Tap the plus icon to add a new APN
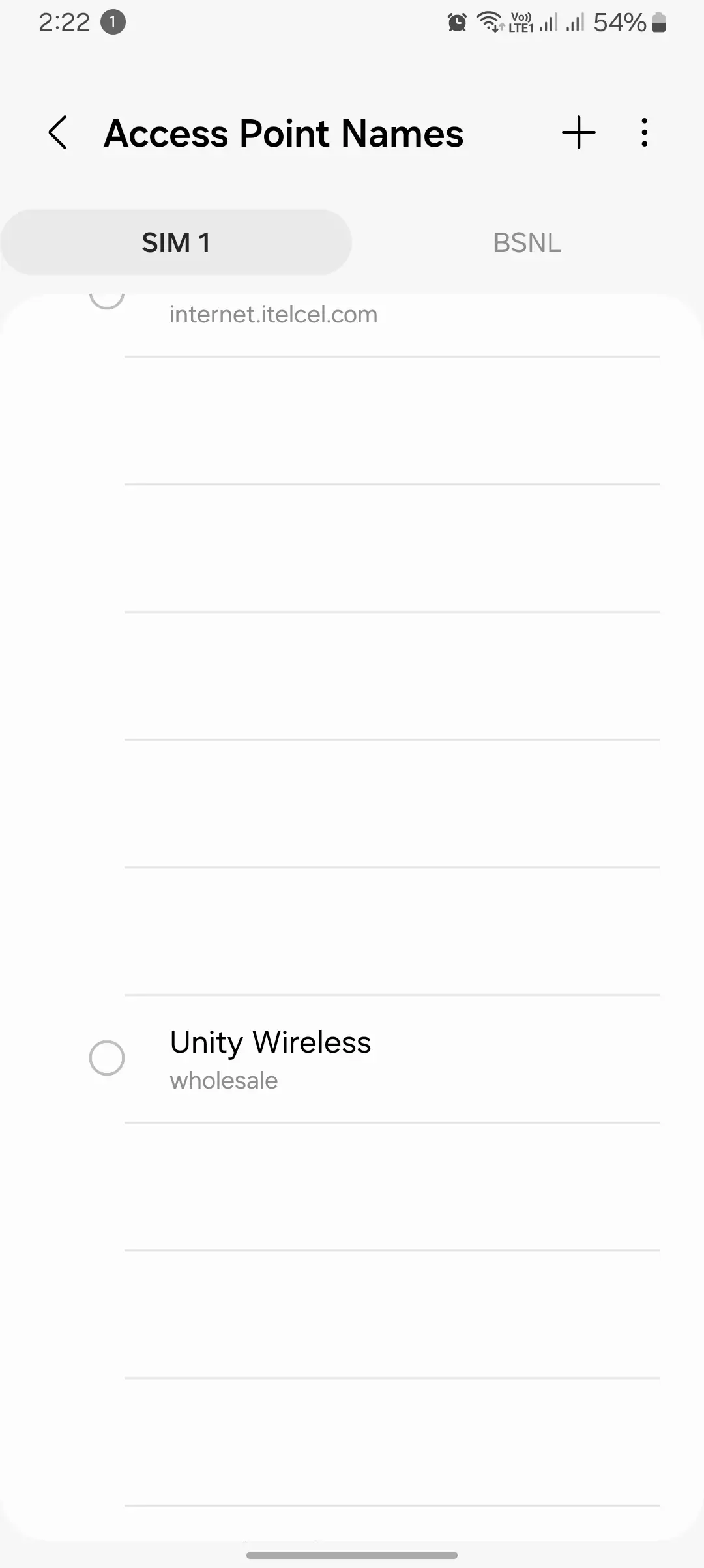This screenshot has width=704, height=1568. tap(579, 132)
